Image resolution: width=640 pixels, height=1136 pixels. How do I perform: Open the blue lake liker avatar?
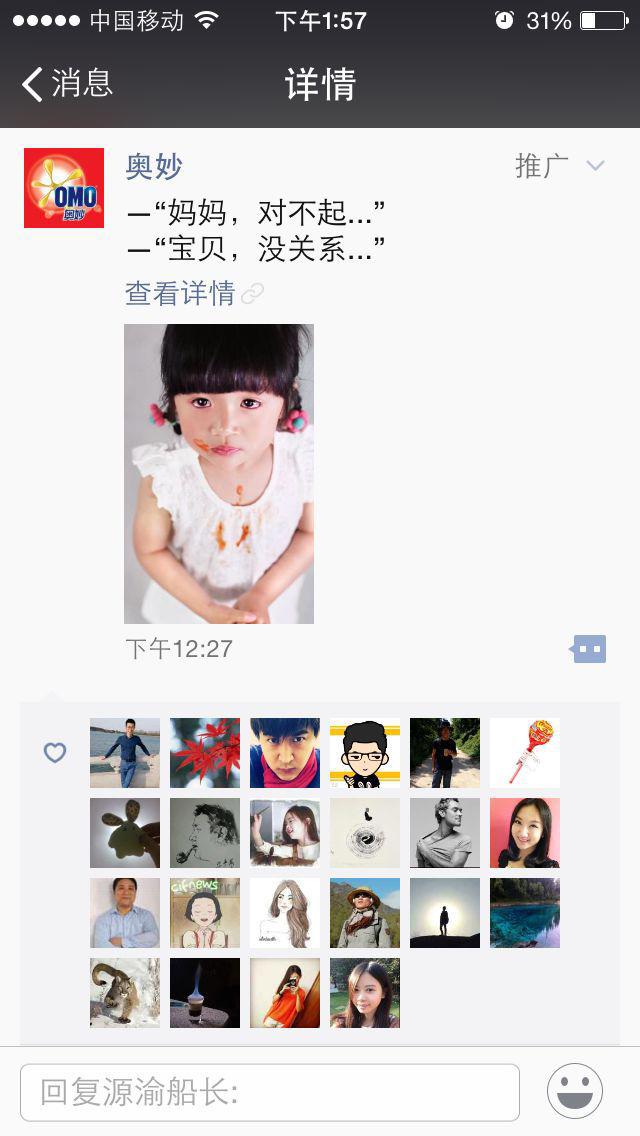[x=525, y=913]
